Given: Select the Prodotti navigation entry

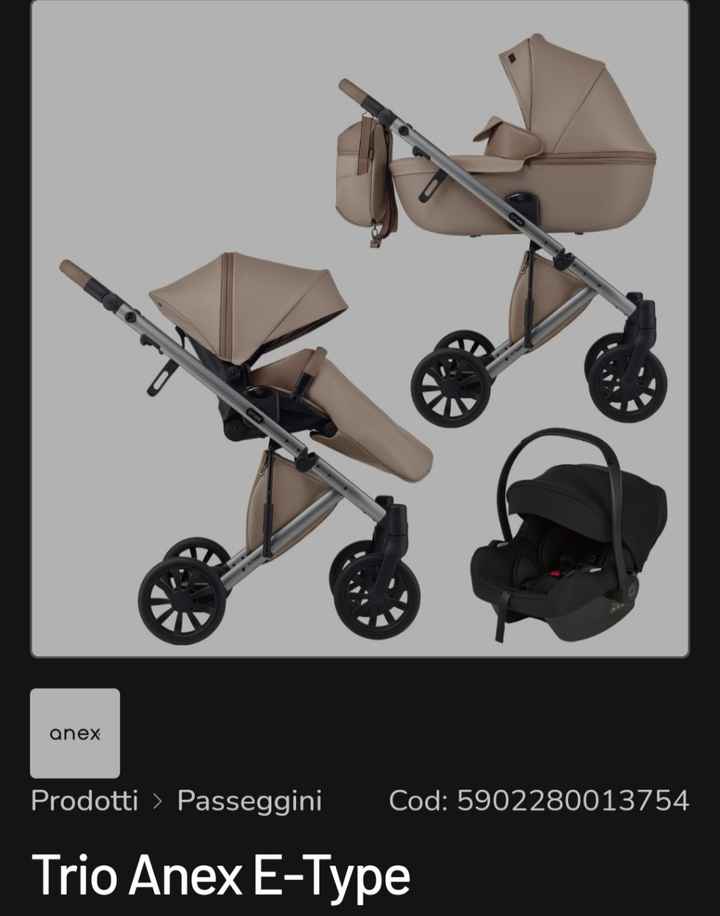Looking at the screenshot, I should coord(86,800).
